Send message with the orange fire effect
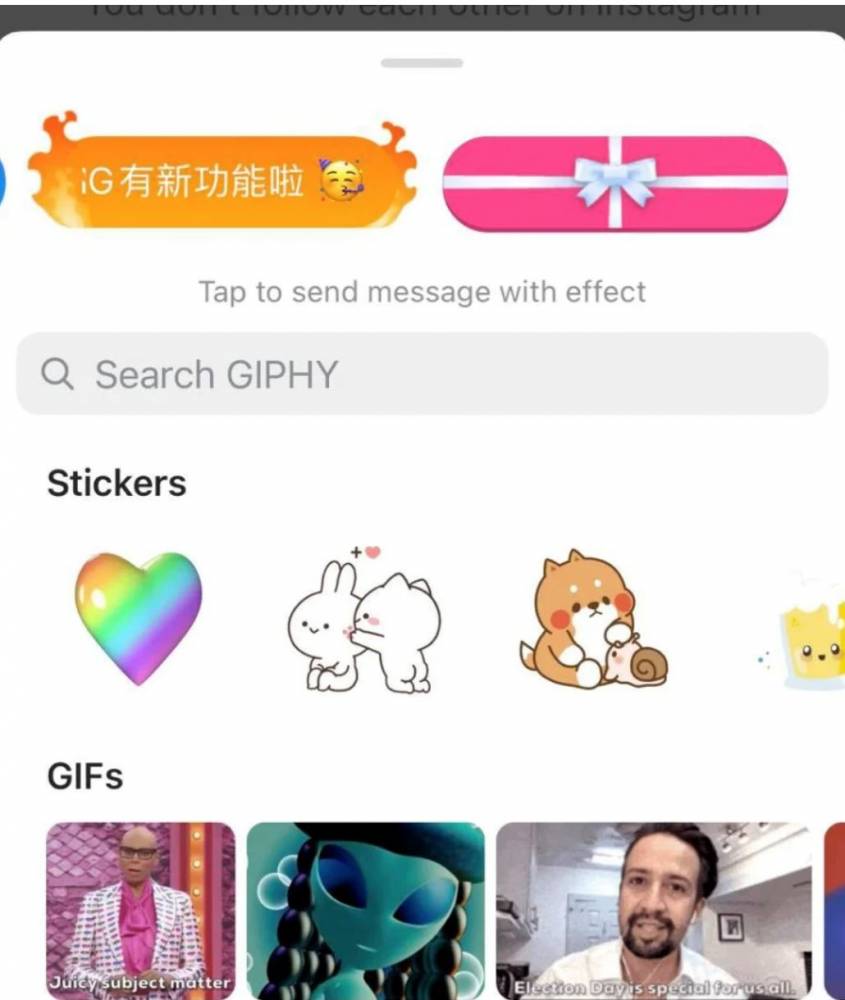 coord(222,183)
